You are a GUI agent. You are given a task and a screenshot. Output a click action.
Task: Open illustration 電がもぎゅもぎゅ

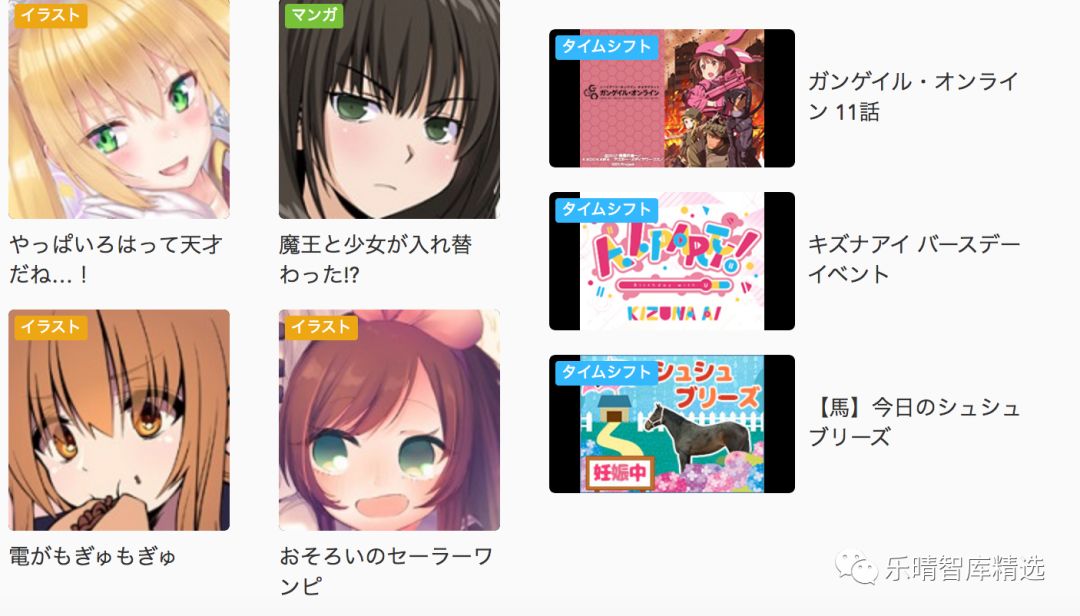(118, 420)
